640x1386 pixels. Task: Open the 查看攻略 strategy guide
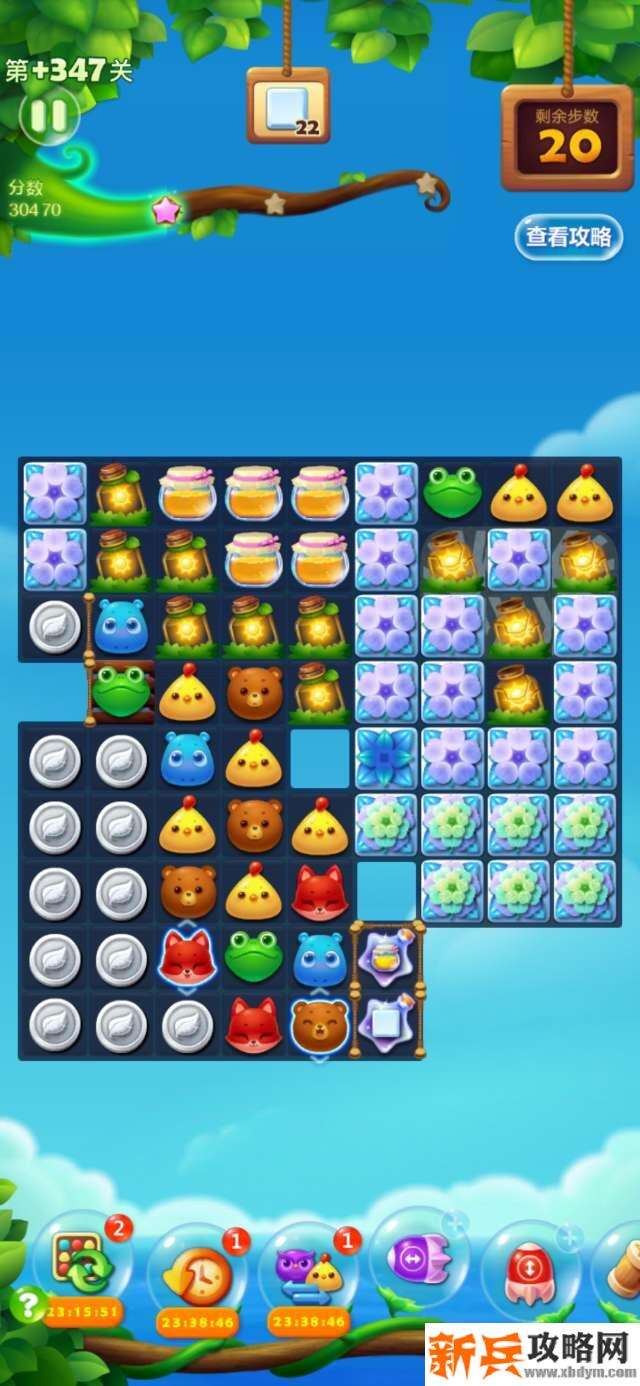click(x=568, y=237)
